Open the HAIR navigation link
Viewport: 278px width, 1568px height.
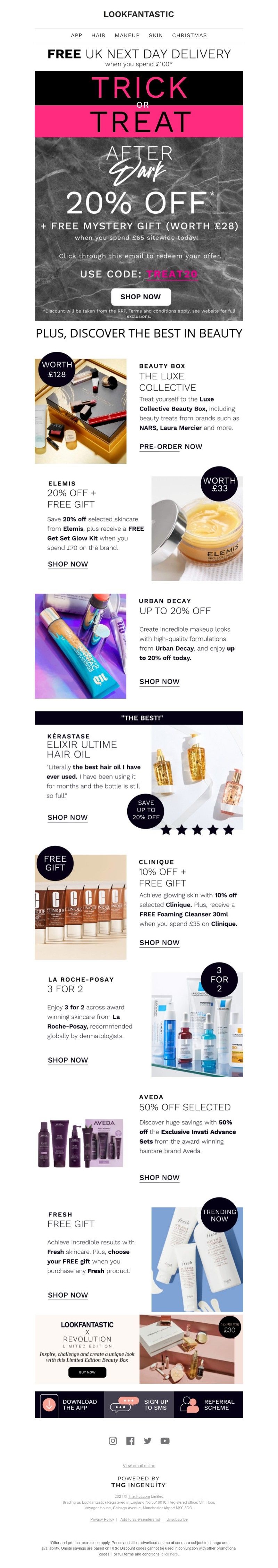point(98,35)
